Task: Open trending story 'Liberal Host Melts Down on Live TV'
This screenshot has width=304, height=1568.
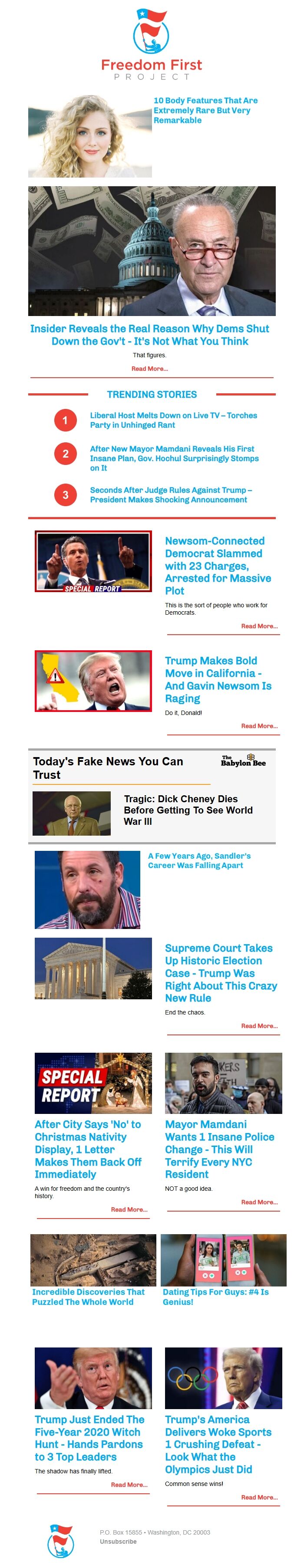Action: click(x=173, y=420)
